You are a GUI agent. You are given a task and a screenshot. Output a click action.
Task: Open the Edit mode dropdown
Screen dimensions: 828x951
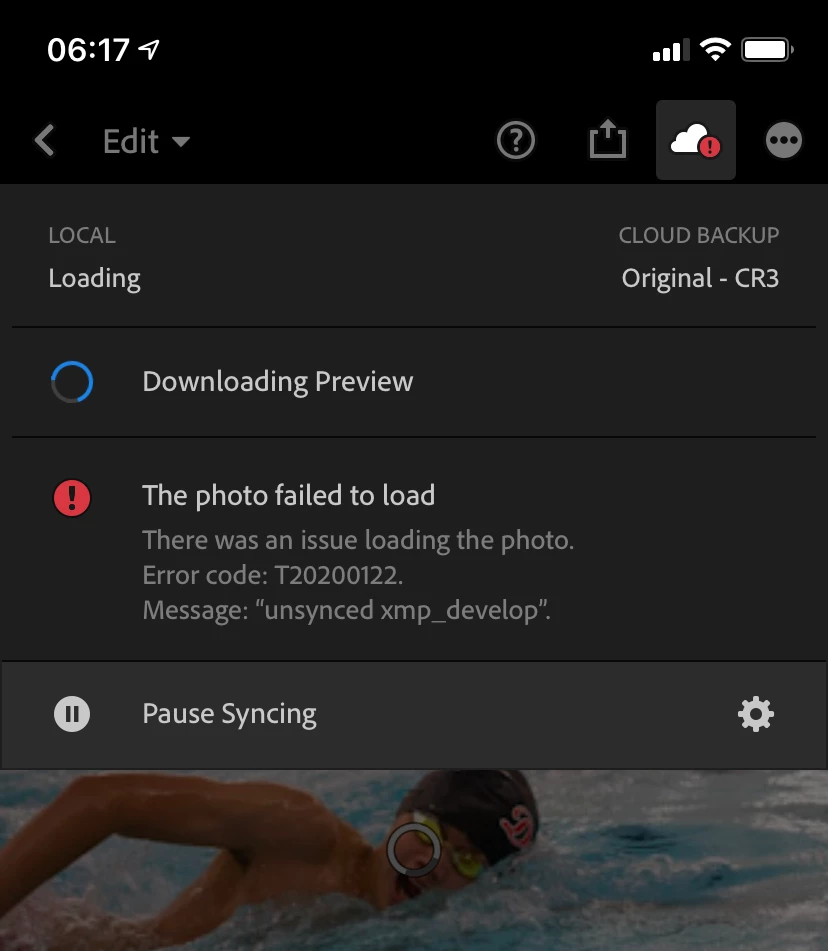(146, 142)
